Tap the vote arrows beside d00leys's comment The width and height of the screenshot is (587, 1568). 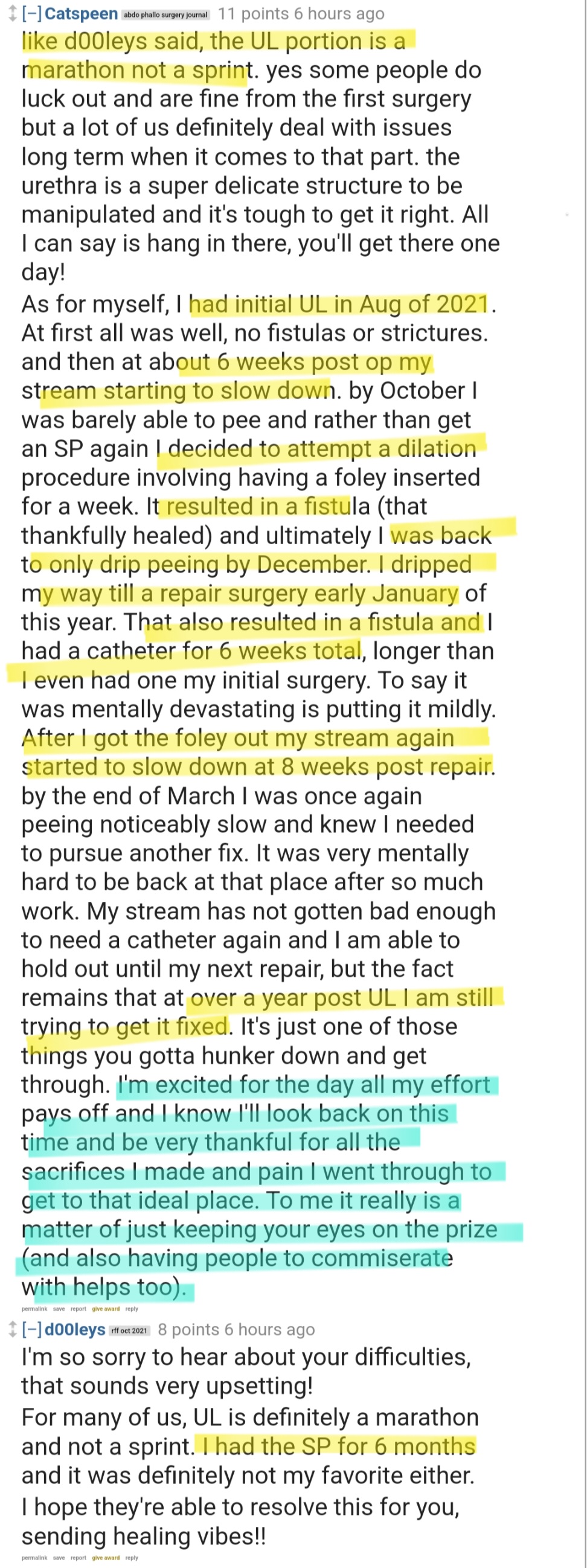(12, 1330)
